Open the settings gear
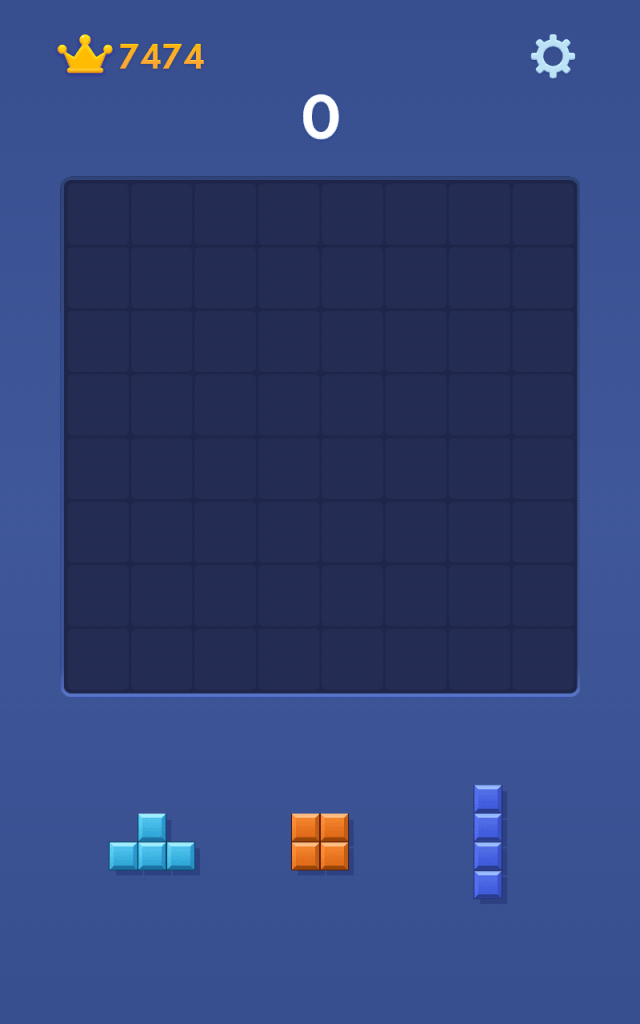This screenshot has height=1024, width=640. [553, 56]
